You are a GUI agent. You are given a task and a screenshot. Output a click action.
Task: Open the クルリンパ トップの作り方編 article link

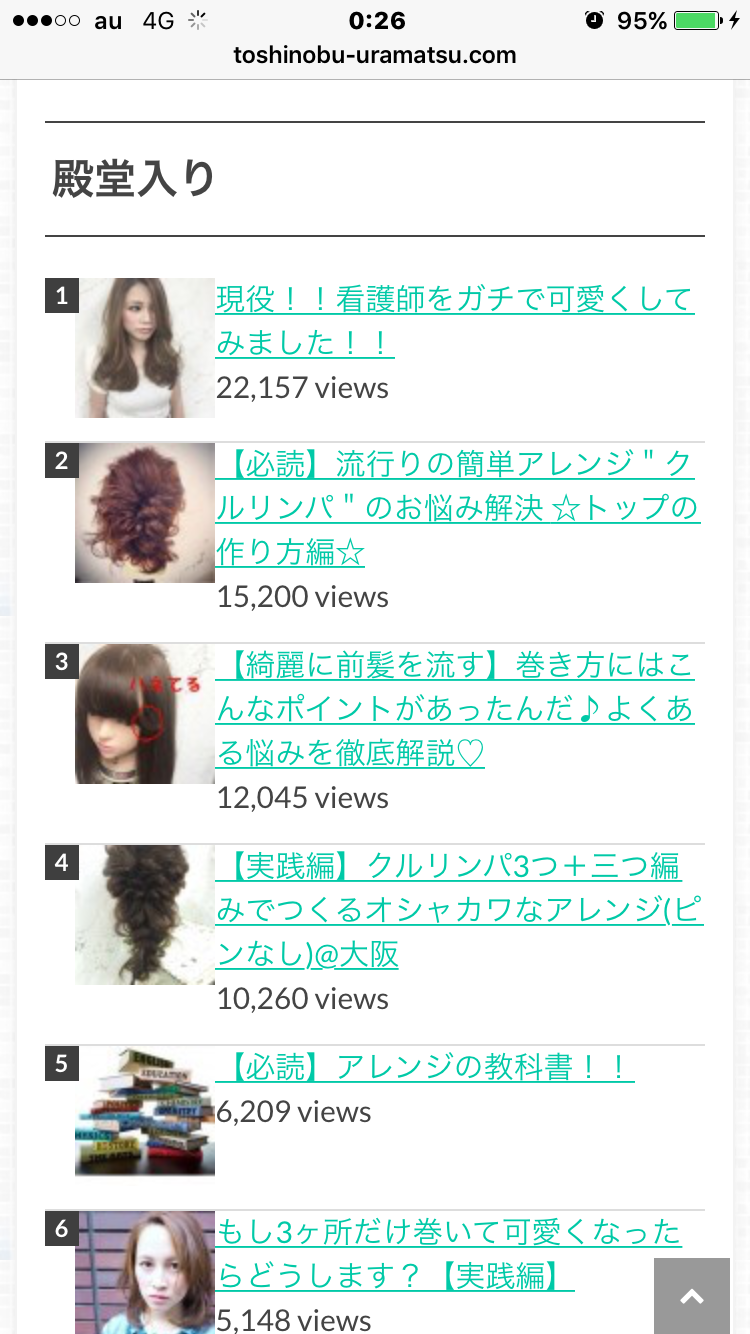pyautogui.click(x=456, y=508)
